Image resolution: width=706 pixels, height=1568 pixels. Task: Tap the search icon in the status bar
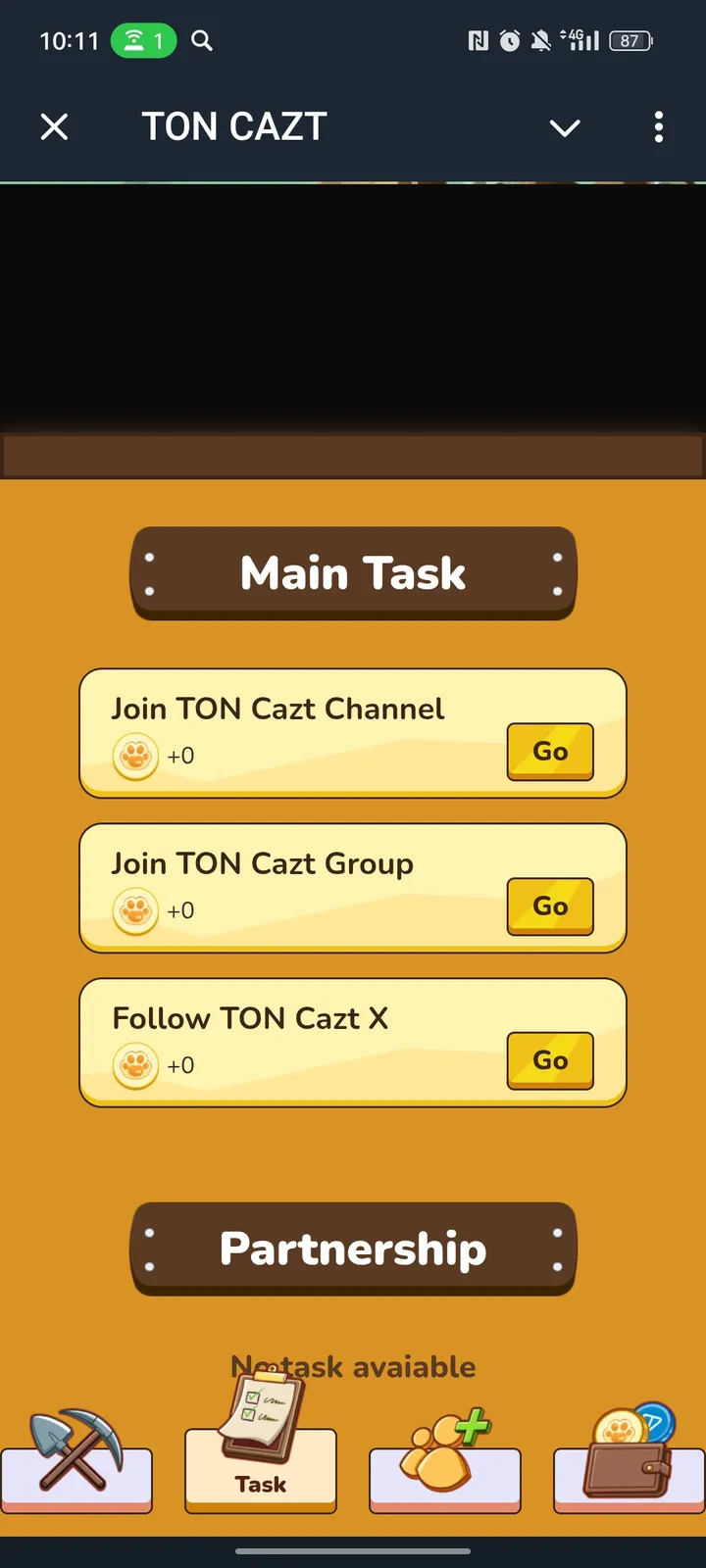click(x=201, y=41)
